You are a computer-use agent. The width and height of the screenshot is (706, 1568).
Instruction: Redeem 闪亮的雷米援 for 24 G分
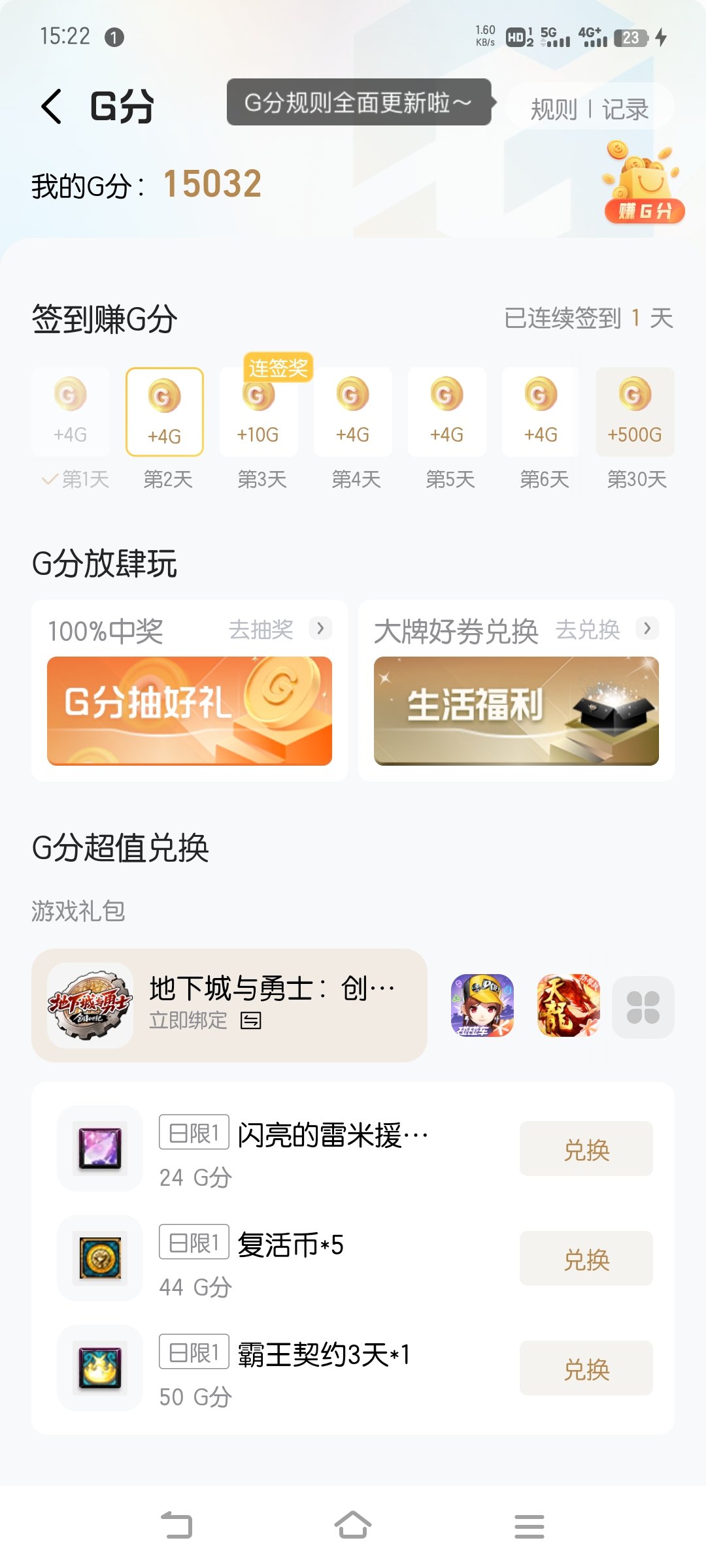[586, 1149]
